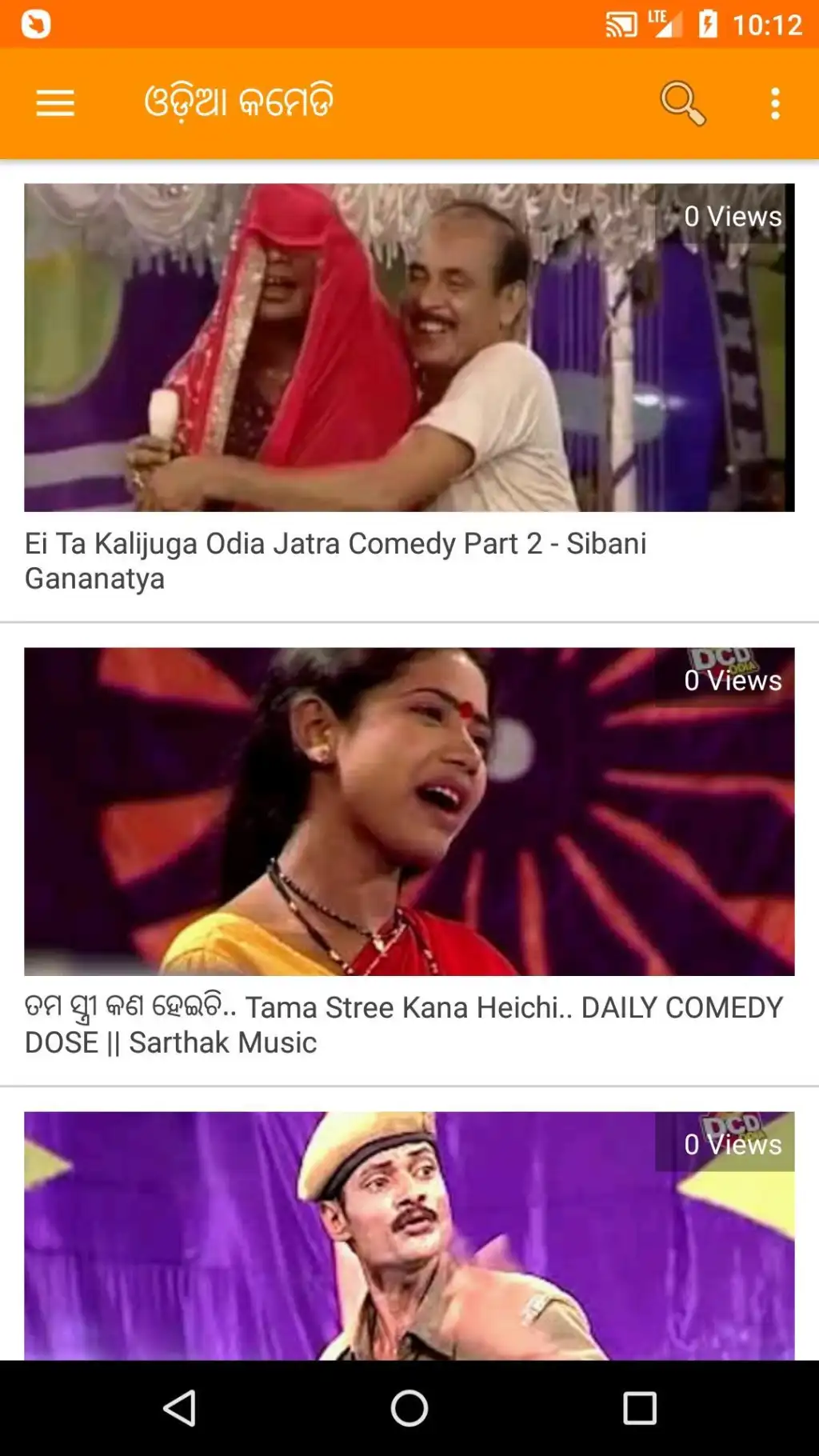Tap the system home button
Screen dimensions: 819x1456
pos(409,1408)
